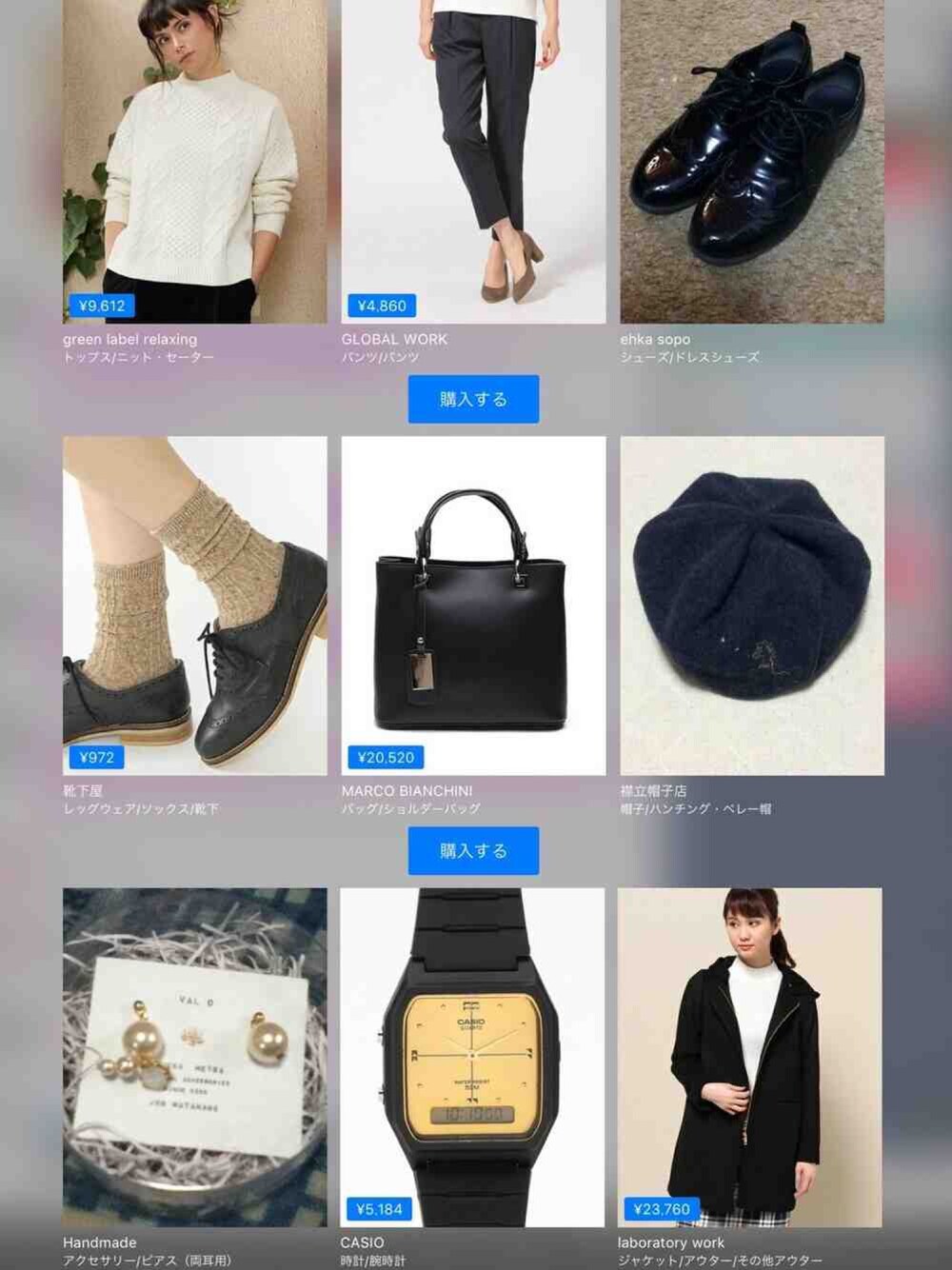
Task: Tap 購入する below the MARCO BIANCHINI bag
Action: [473, 850]
